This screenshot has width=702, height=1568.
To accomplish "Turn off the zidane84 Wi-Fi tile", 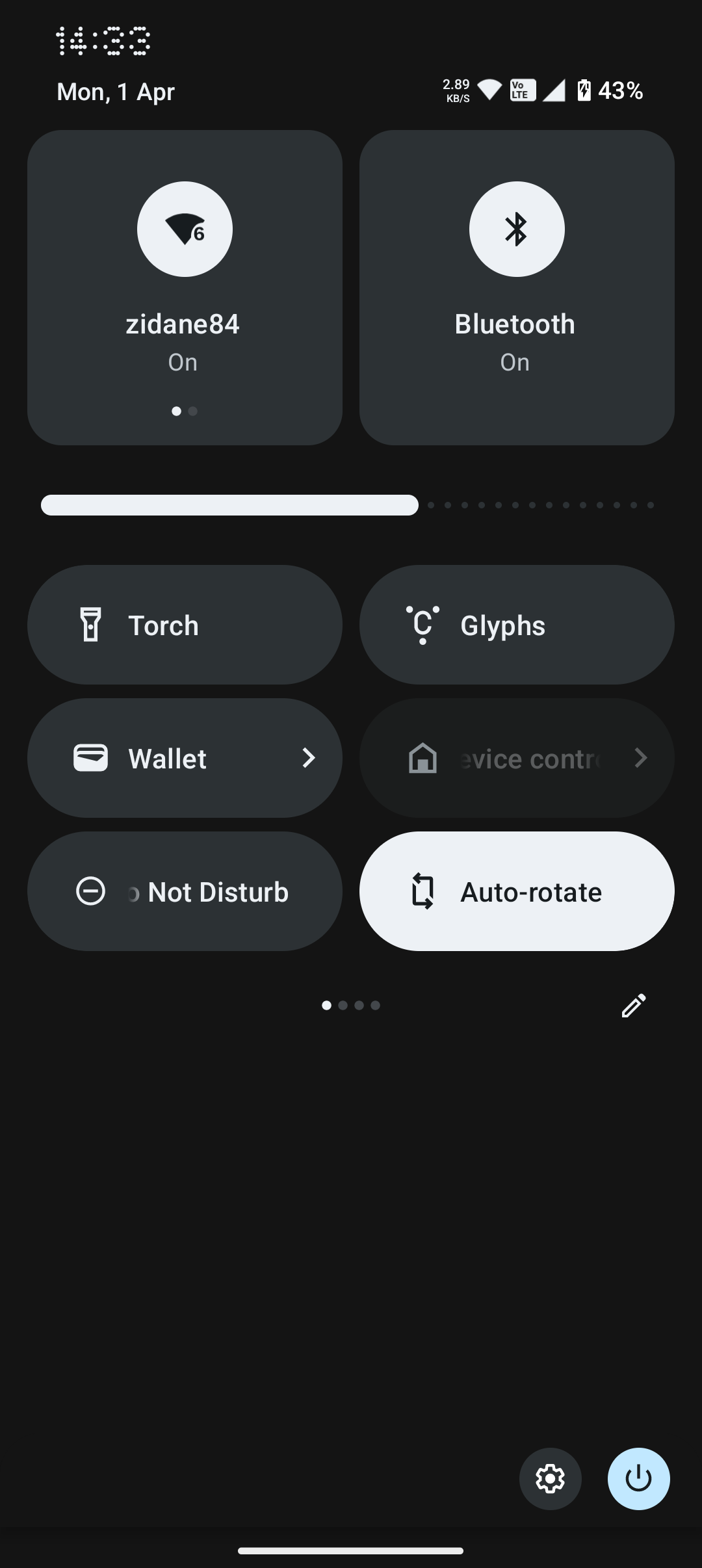I will [x=185, y=229].
